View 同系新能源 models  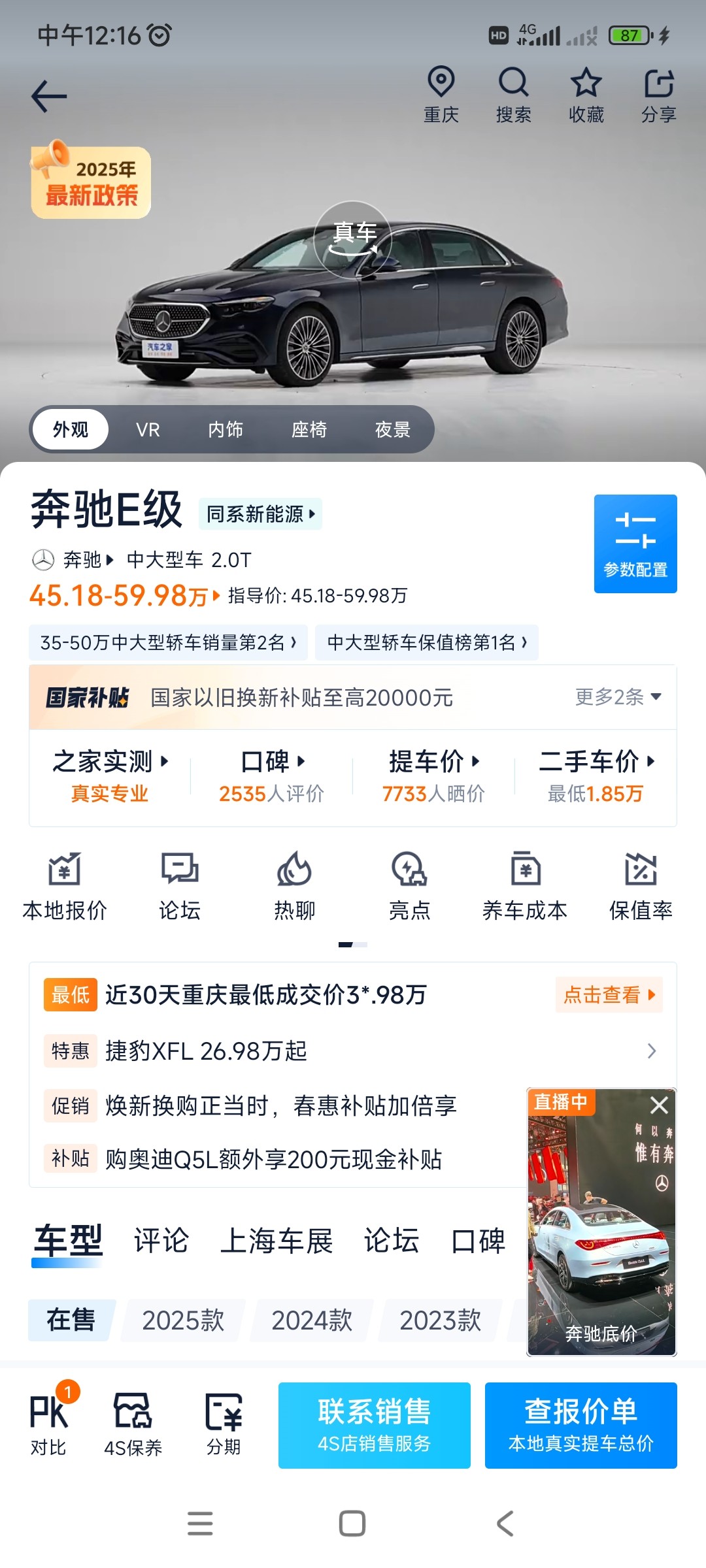(x=260, y=514)
